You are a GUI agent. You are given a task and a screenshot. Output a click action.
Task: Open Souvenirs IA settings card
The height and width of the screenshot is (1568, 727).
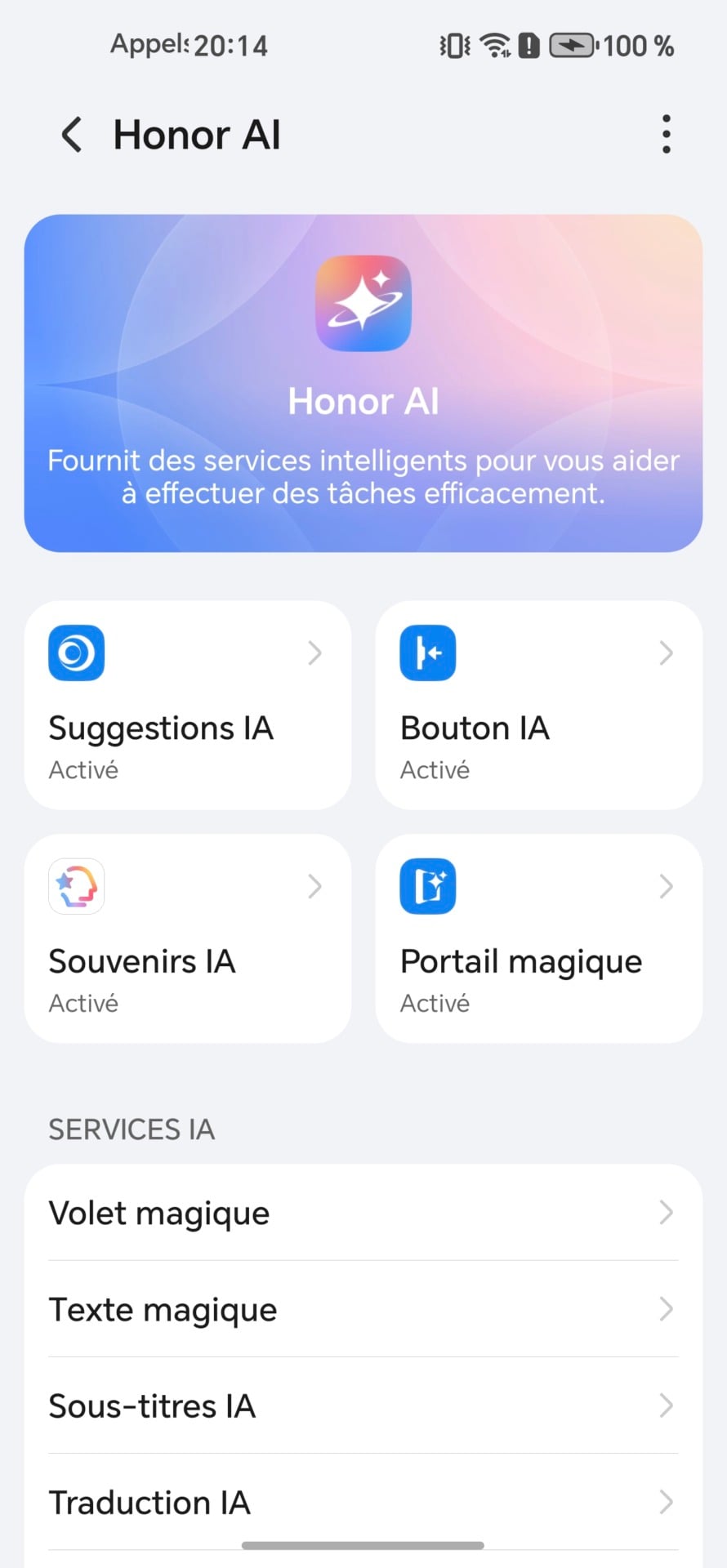click(188, 938)
